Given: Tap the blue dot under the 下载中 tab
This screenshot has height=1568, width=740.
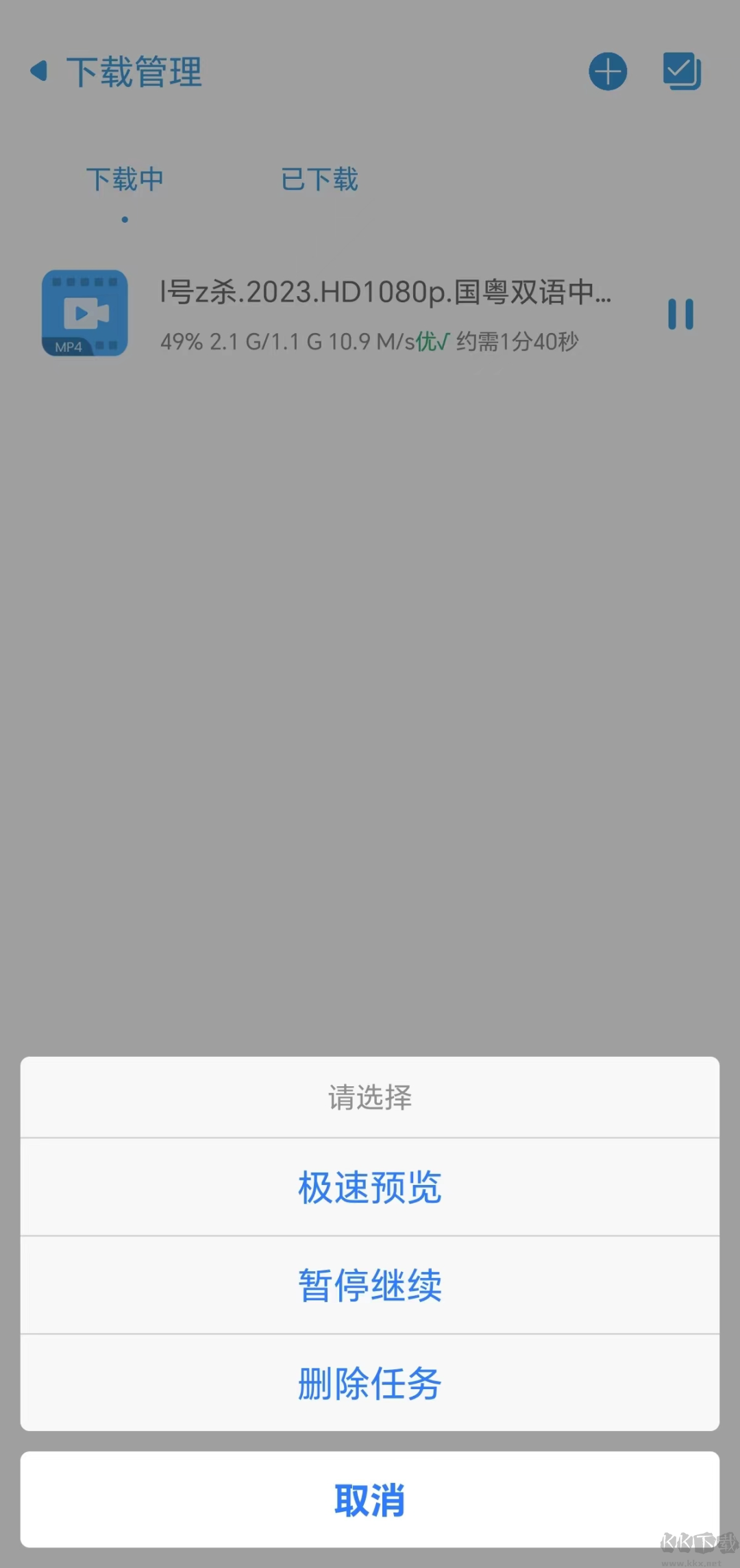Looking at the screenshot, I should 124,218.
